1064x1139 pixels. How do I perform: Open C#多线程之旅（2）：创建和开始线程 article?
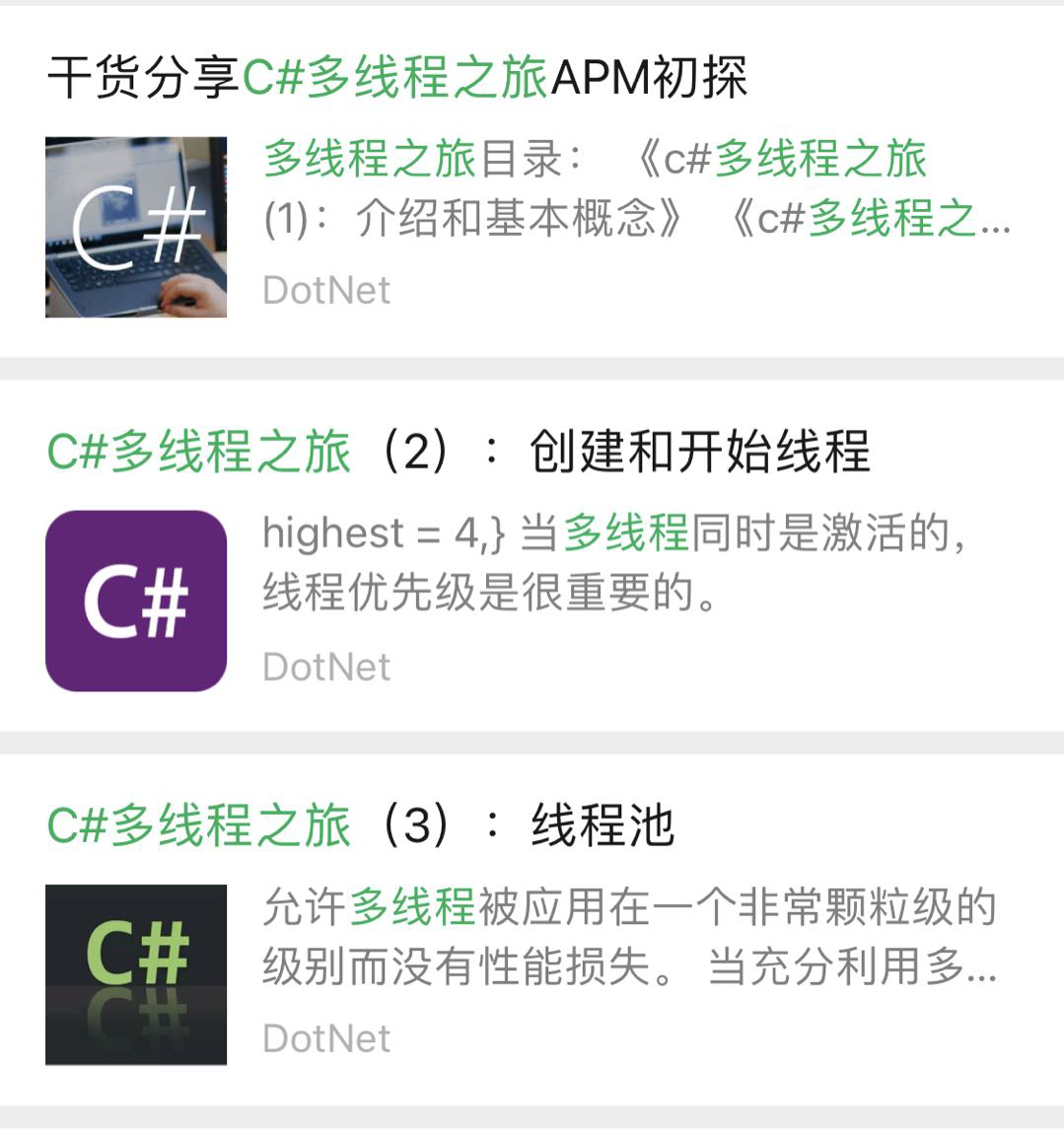click(x=459, y=453)
